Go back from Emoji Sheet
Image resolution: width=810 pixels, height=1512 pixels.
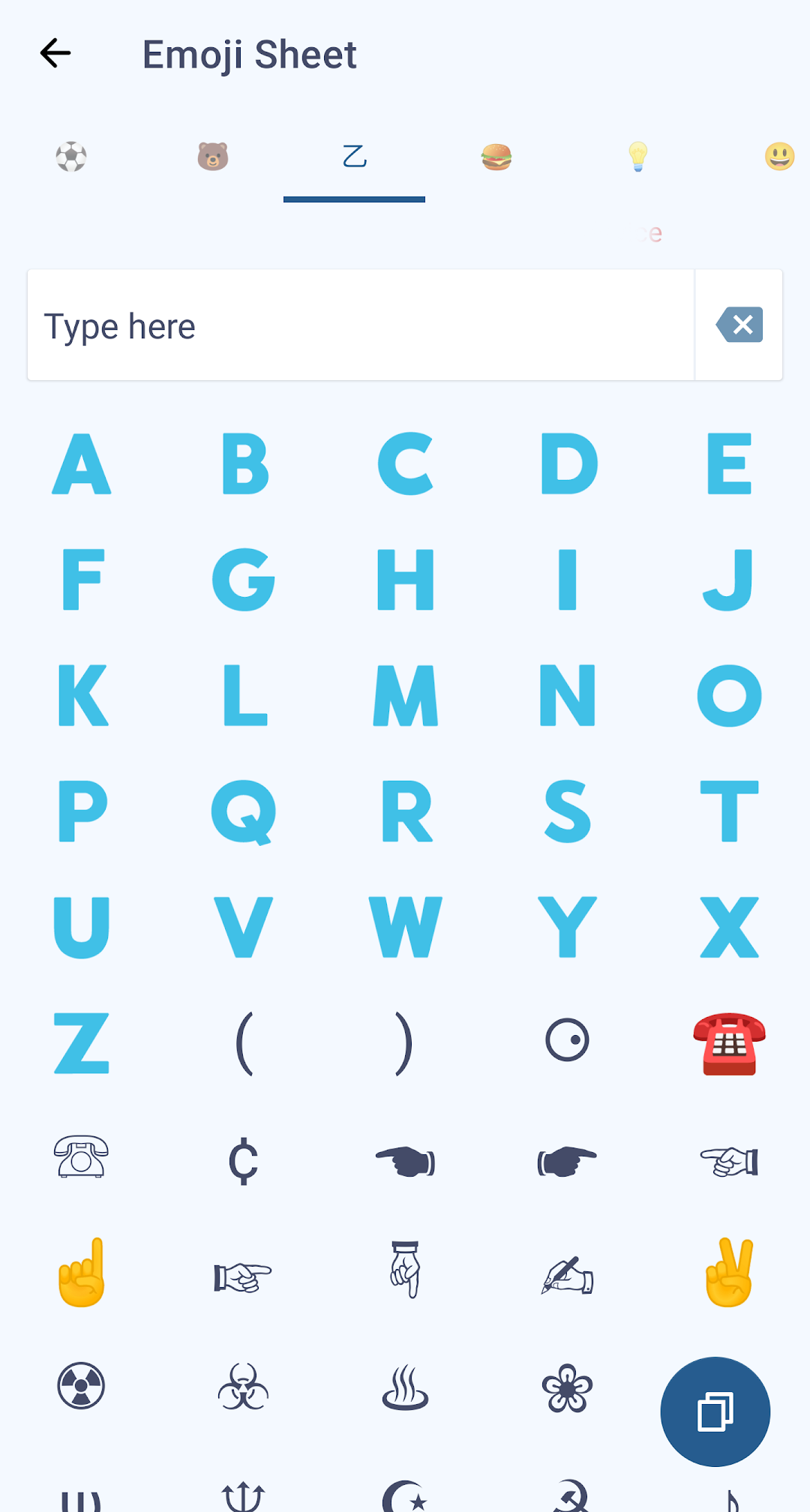55,53
